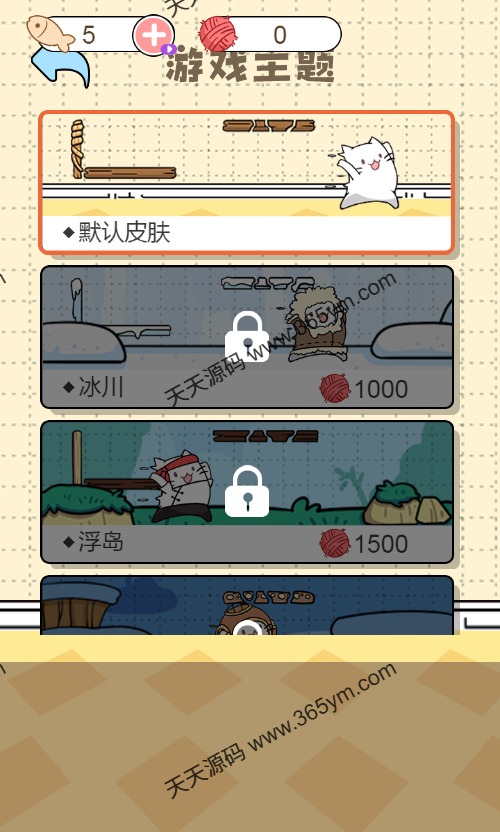Tap the pink plus button to add fish
500x832 pixels.
coord(153,35)
